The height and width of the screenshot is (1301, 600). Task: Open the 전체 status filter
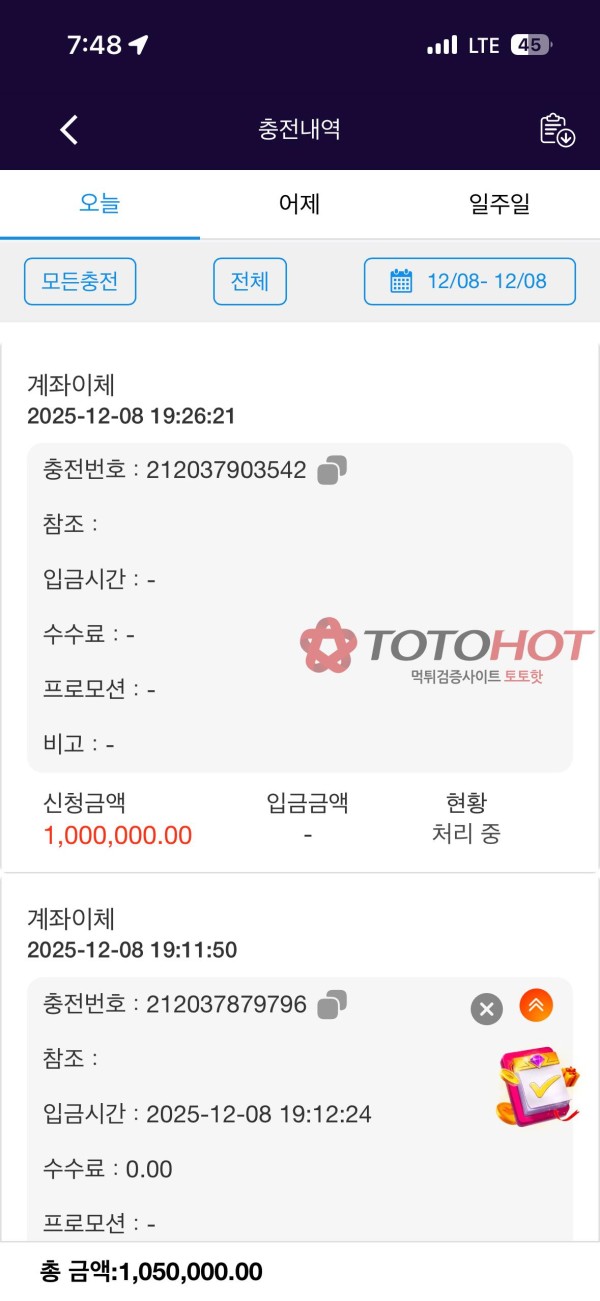click(x=250, y=281)
